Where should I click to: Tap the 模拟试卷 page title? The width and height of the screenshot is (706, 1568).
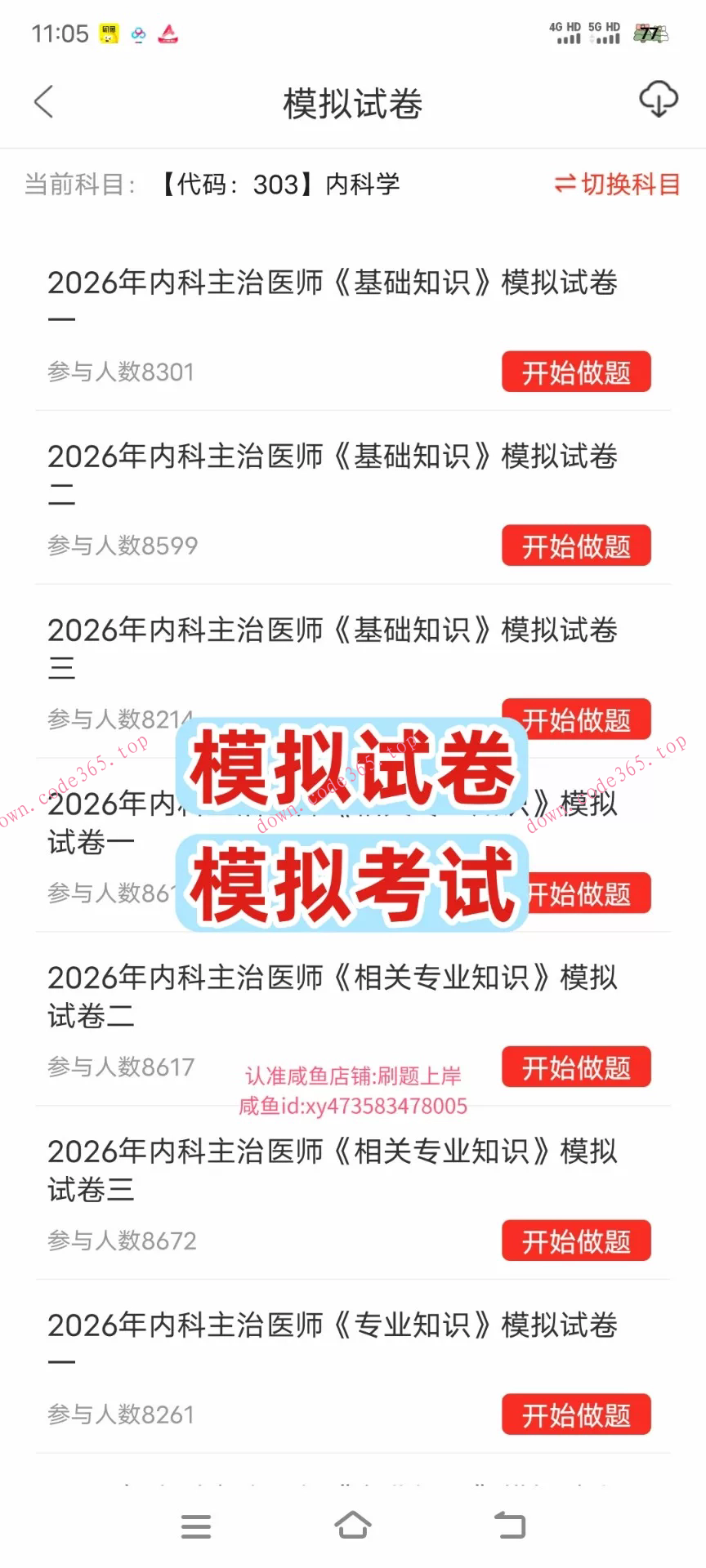pyautogui.click(x=352, y=103)
